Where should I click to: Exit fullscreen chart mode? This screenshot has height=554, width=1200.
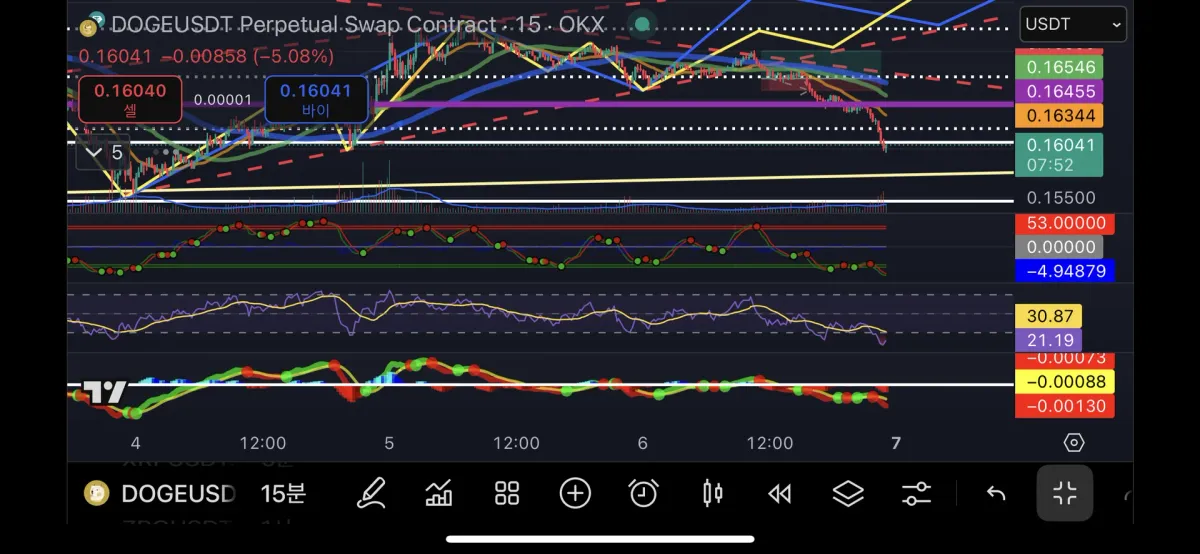click(1064, 493)
